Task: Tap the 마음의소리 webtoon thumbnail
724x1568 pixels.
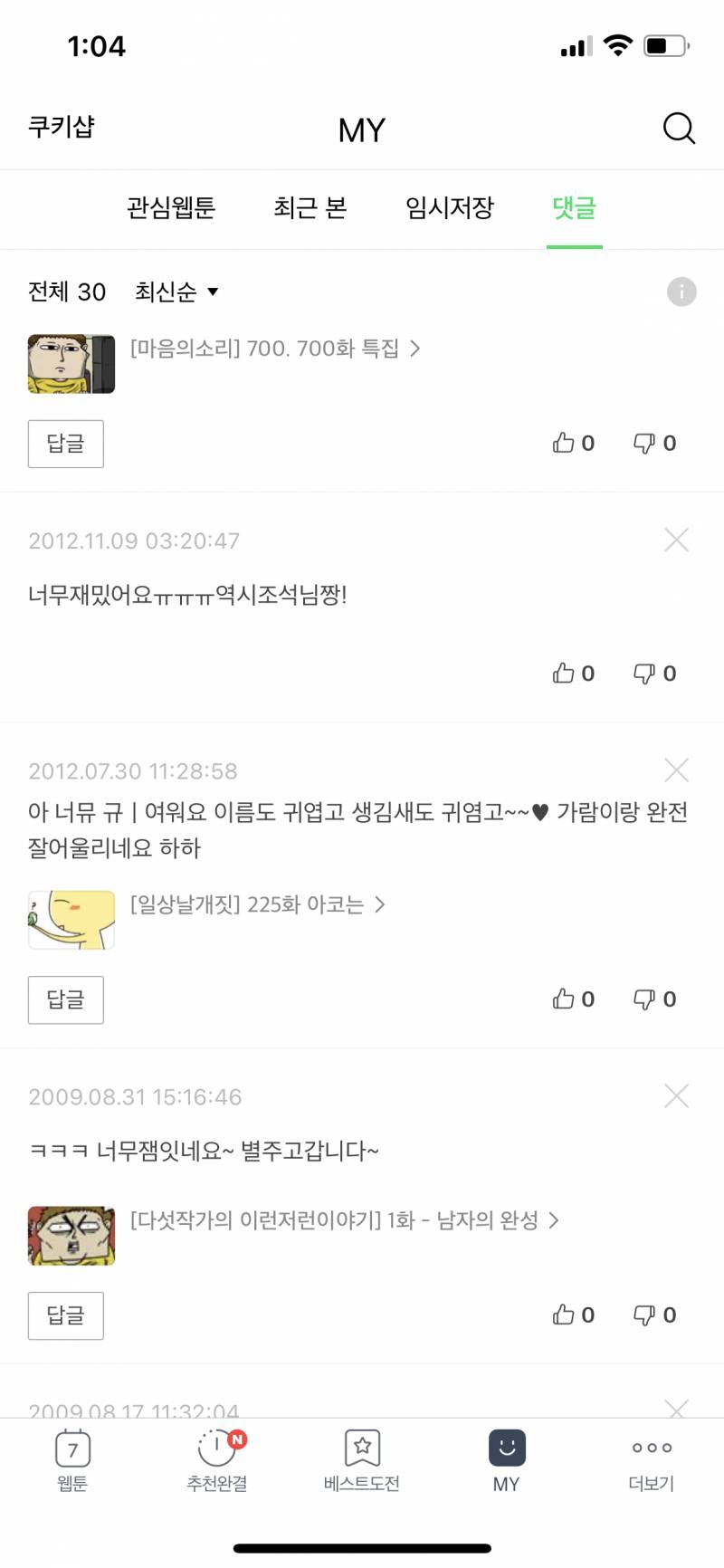Action: [71, 363]
